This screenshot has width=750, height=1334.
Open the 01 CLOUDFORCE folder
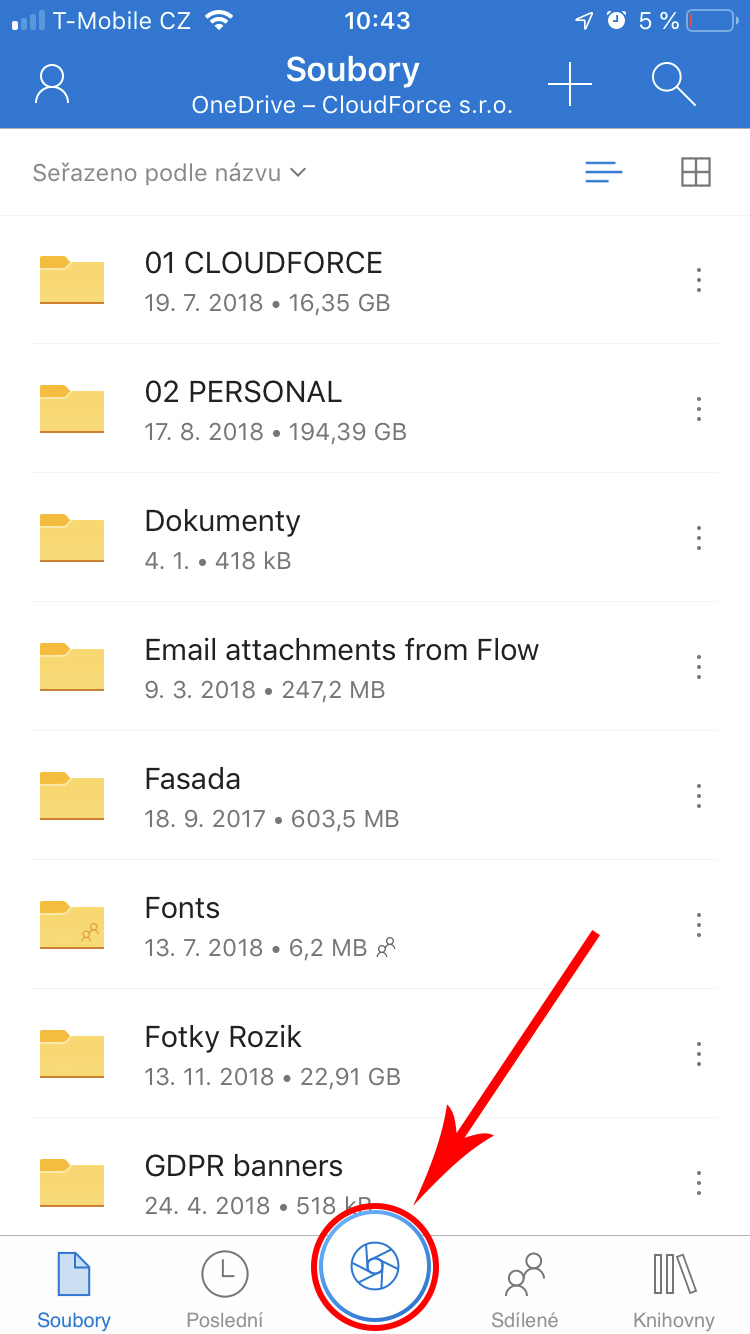264,280
